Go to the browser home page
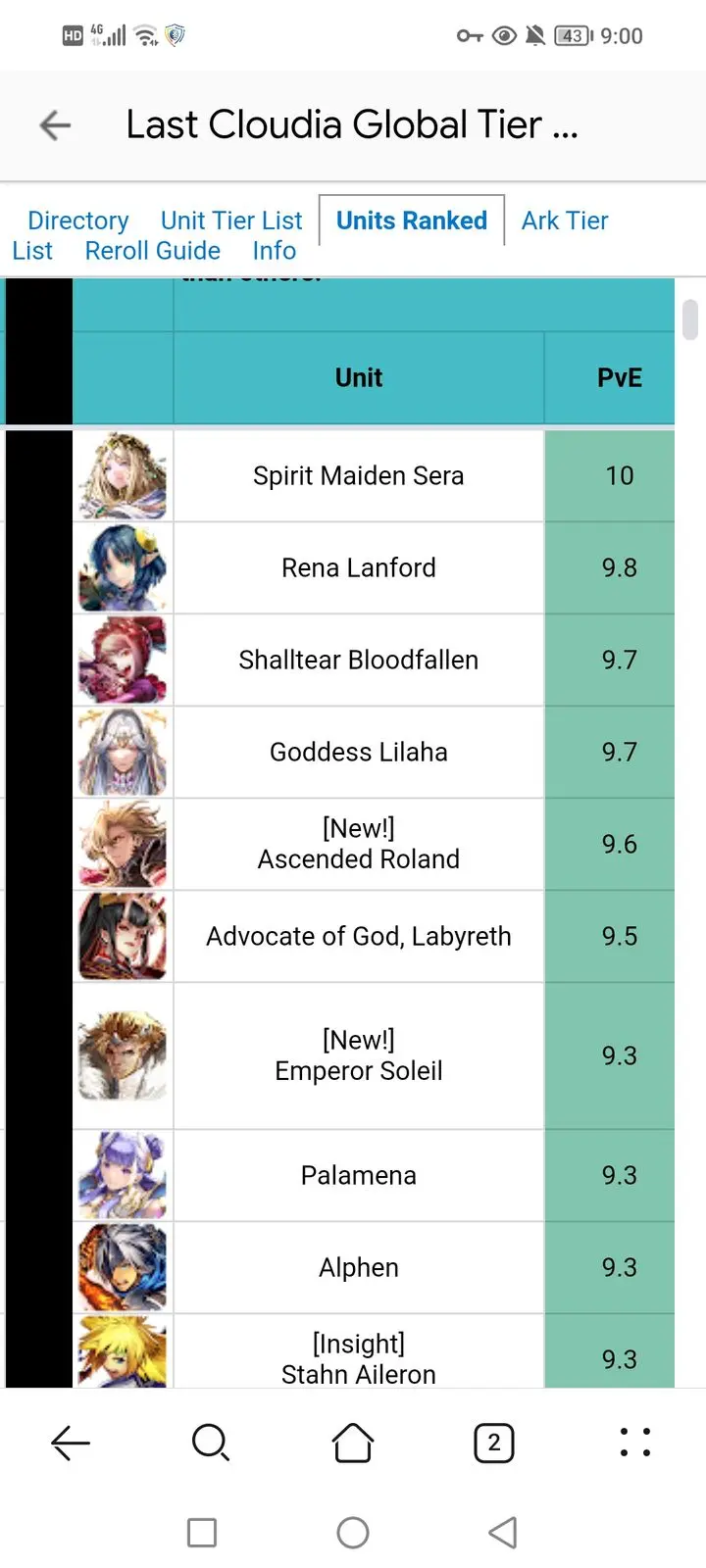The image size is (706, 1568). tap(353, 1443)
